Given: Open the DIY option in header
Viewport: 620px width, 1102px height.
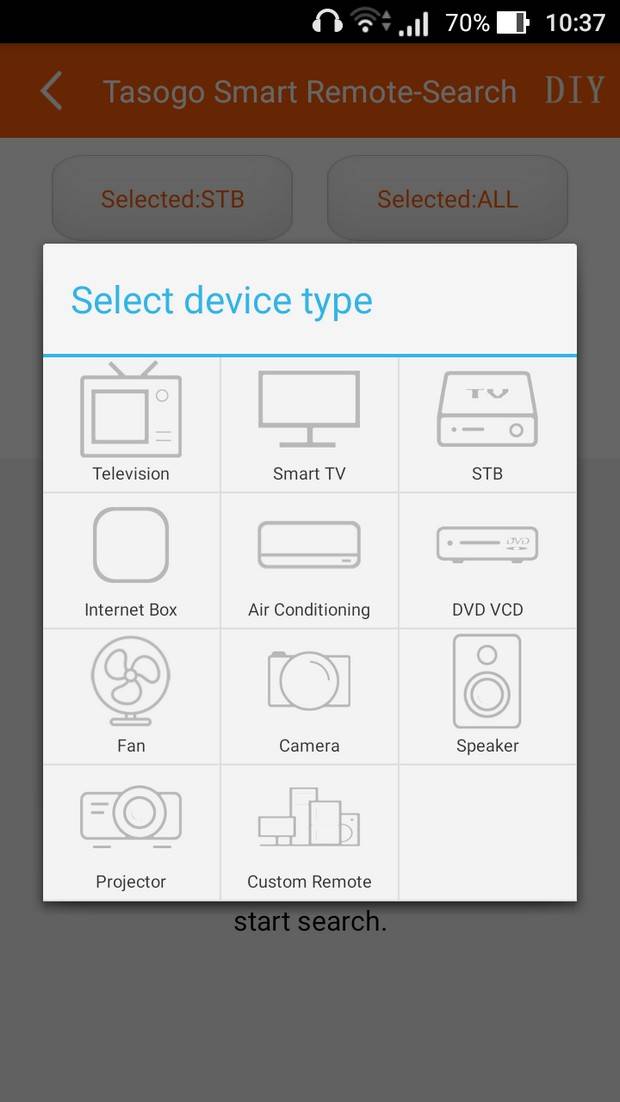Looking at the screenshot, I should [574, 91].
